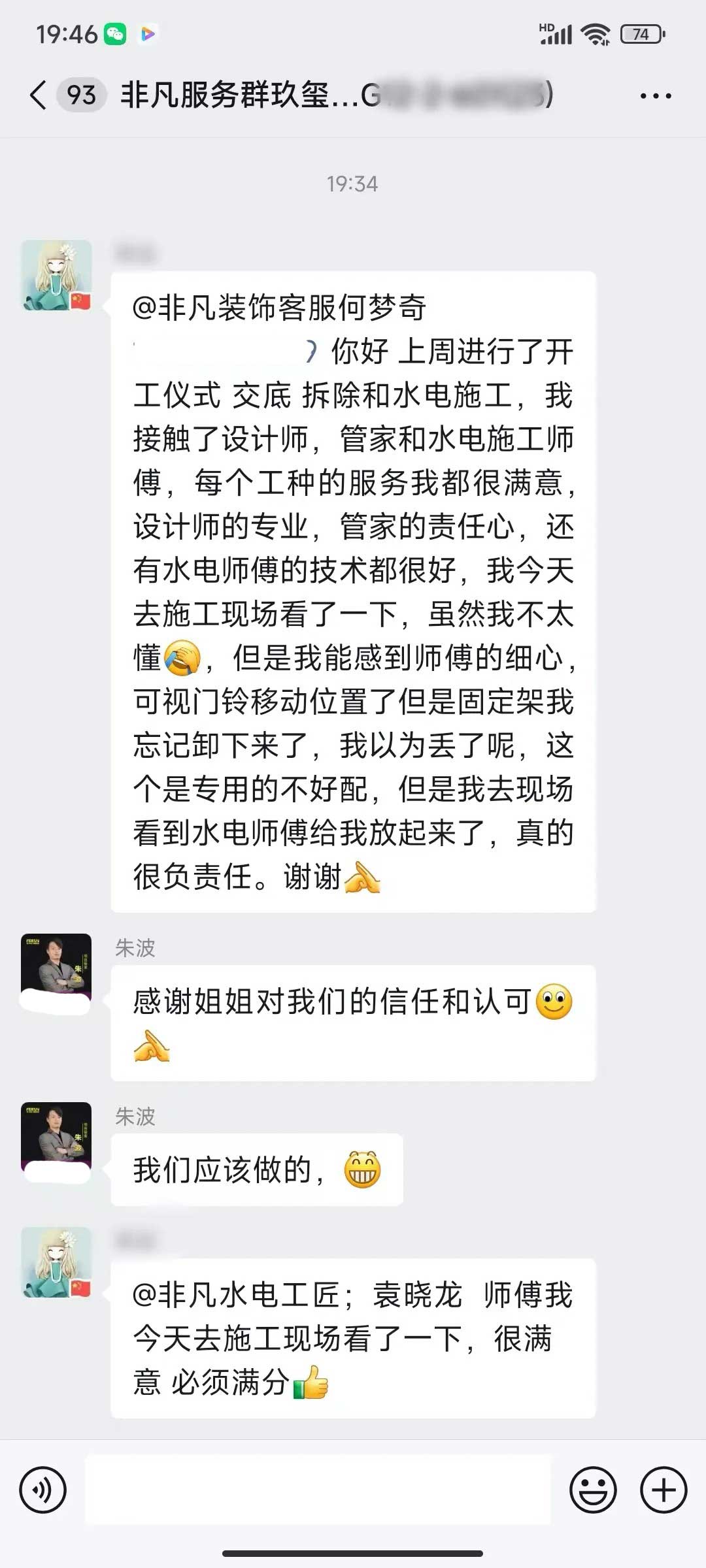The image size is (706, 1568).
Task: Tap cartoon girl avatar beside 必须满分 message
Action: 56,1262
